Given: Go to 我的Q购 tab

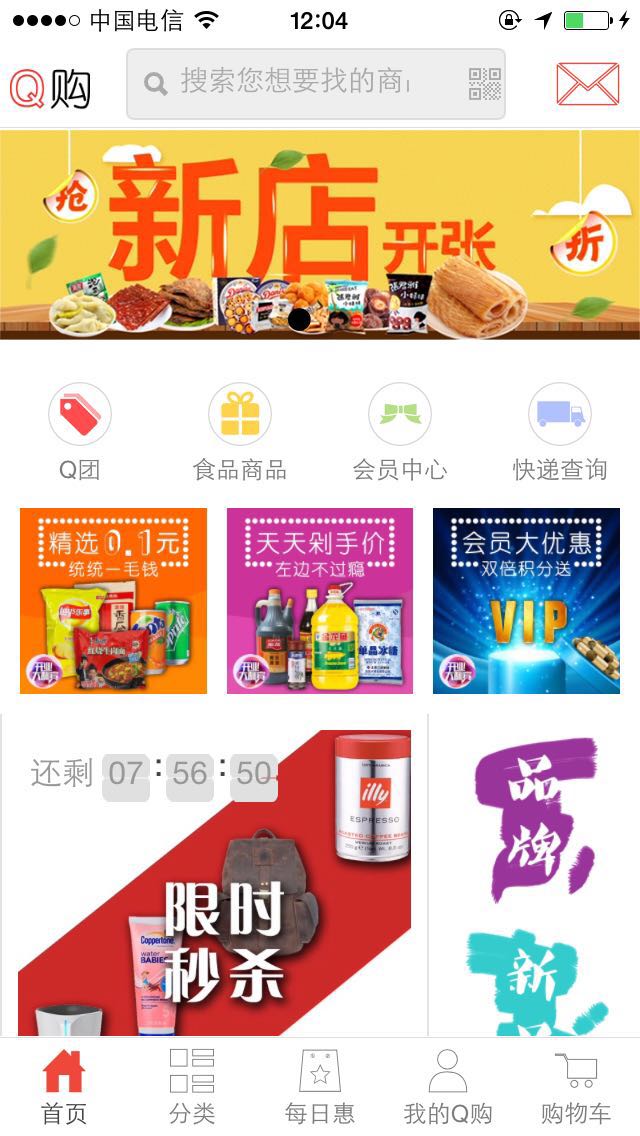Looking at the screenshot, I should tap(448, 1087).
